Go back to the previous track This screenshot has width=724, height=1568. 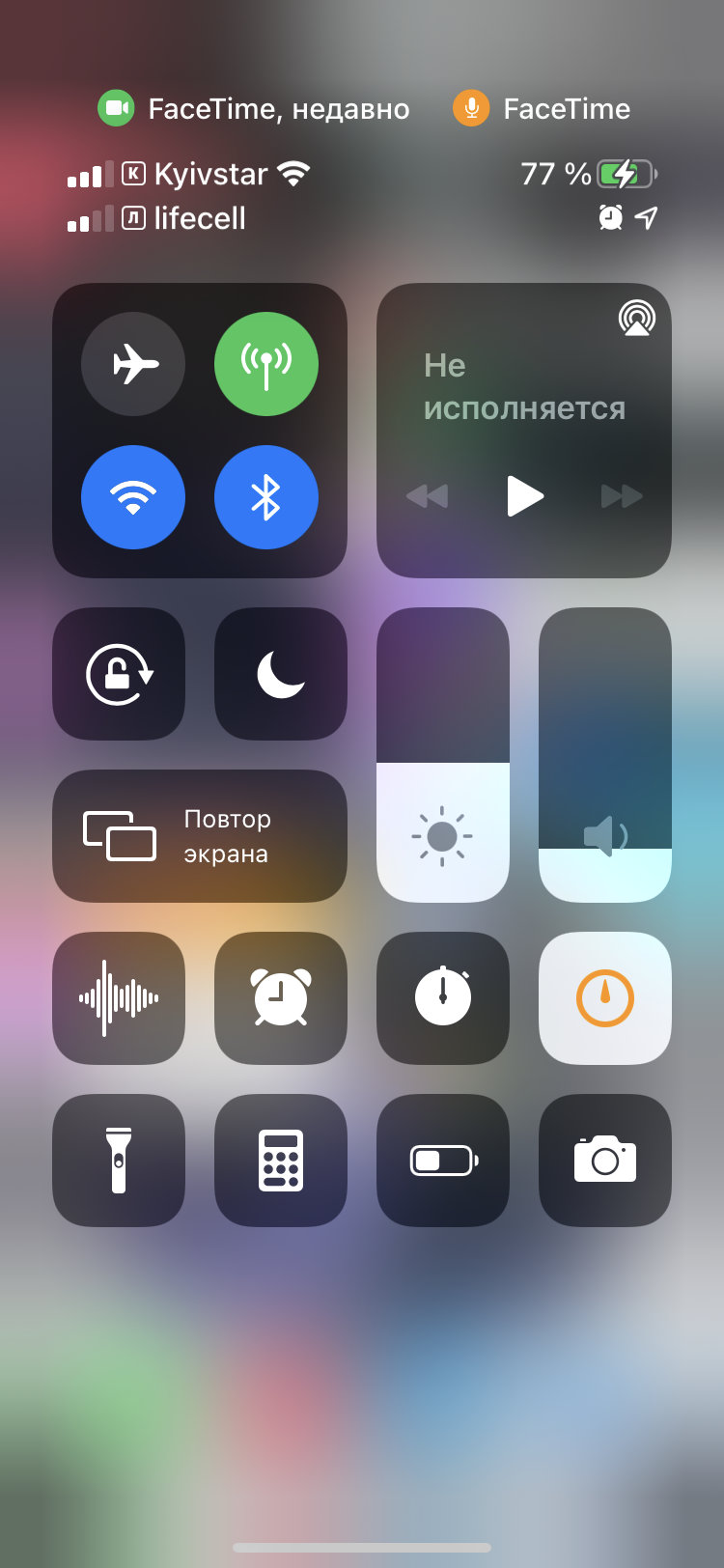(x=427, y=496)
